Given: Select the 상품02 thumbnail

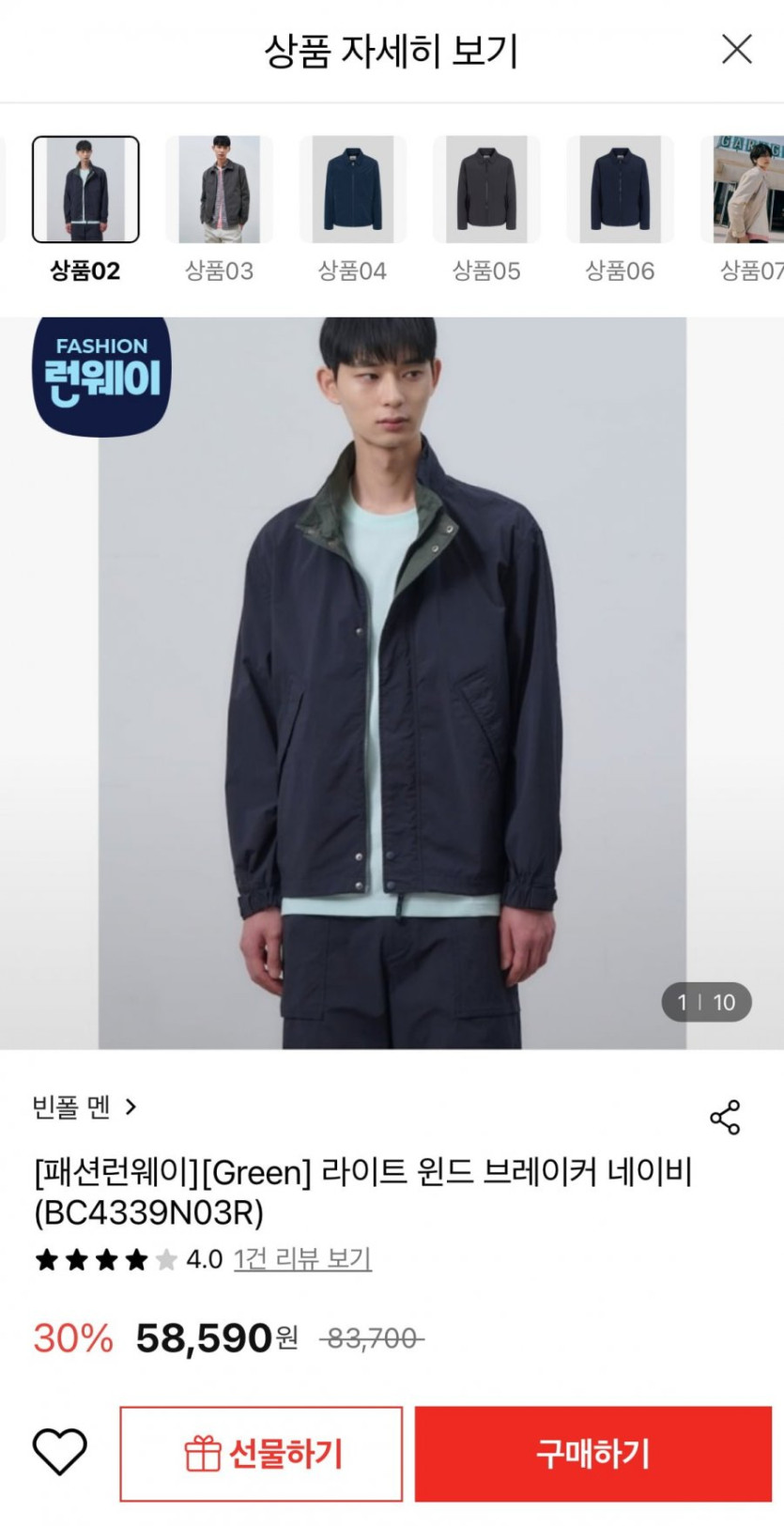Looking at the screenshot, I should pos(85,190).
